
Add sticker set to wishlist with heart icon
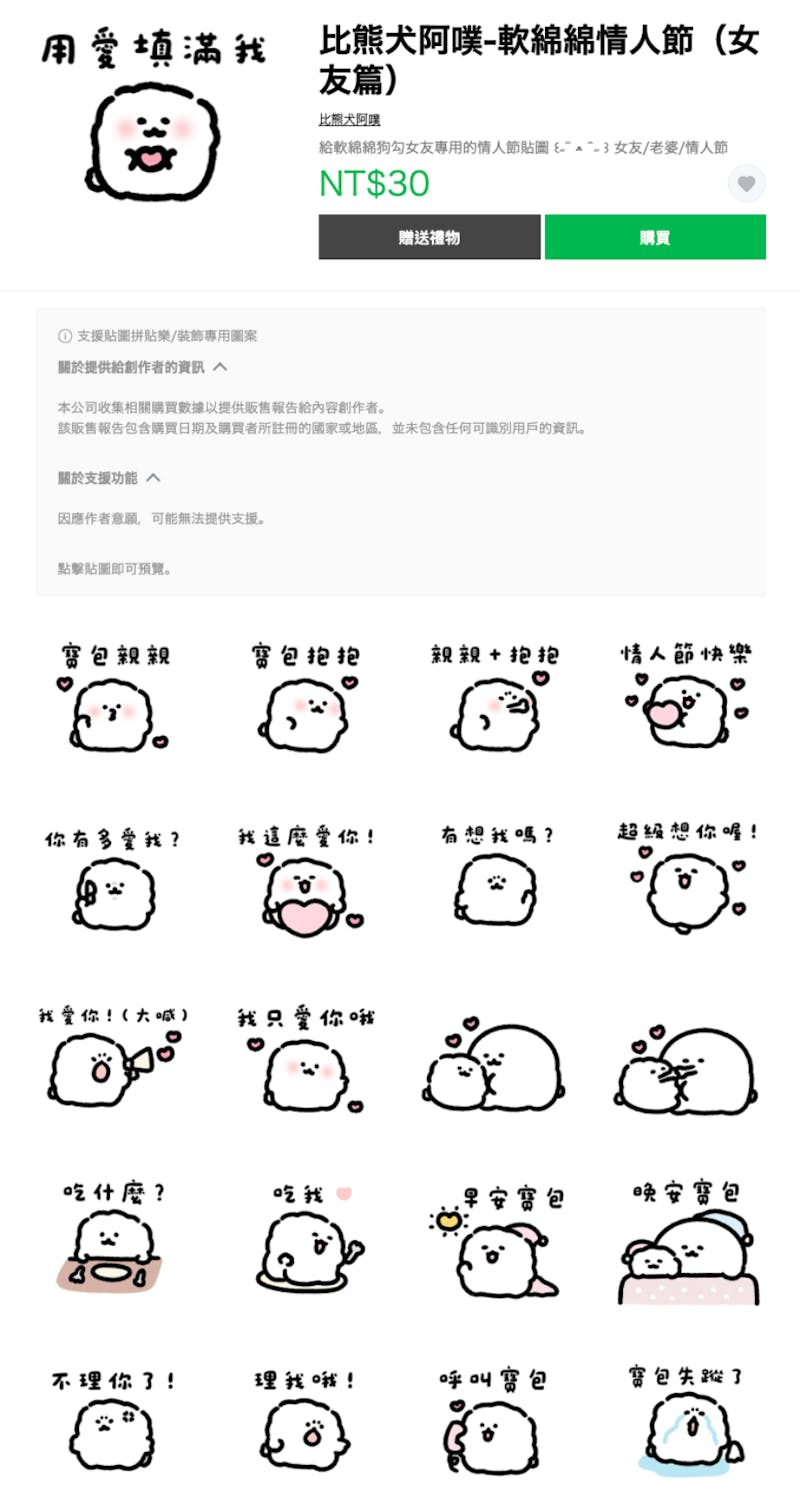pyautogui.click(x=746, y=184)
